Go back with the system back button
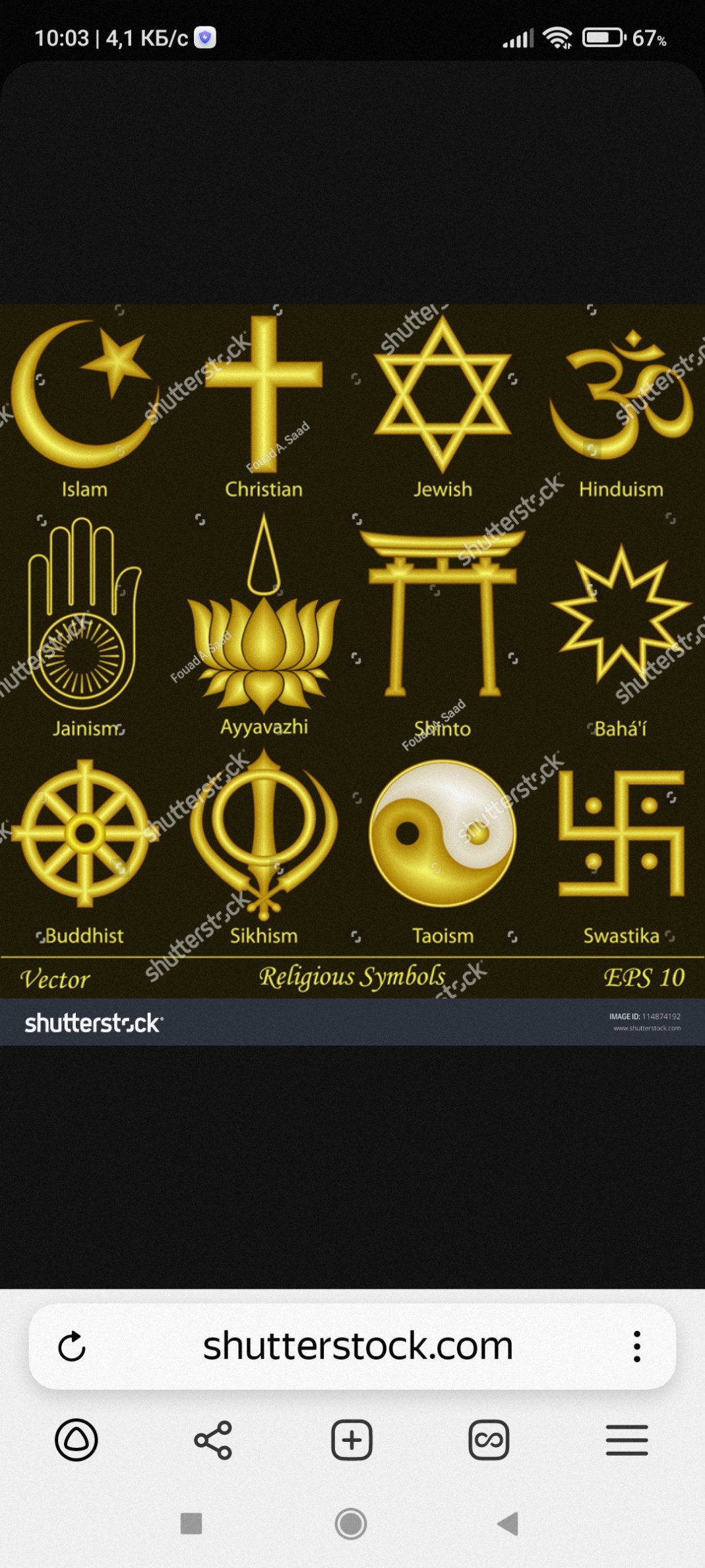705x1568 pixels. click(x=508, y=1524)
